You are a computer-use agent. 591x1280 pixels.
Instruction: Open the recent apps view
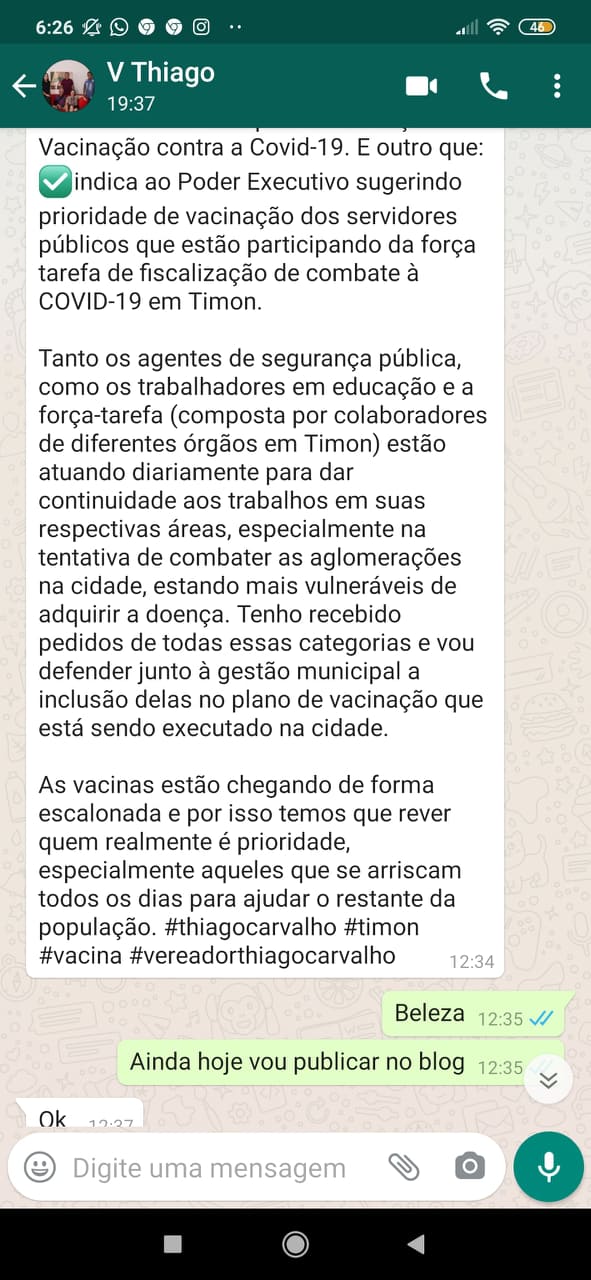(173, 1243)
